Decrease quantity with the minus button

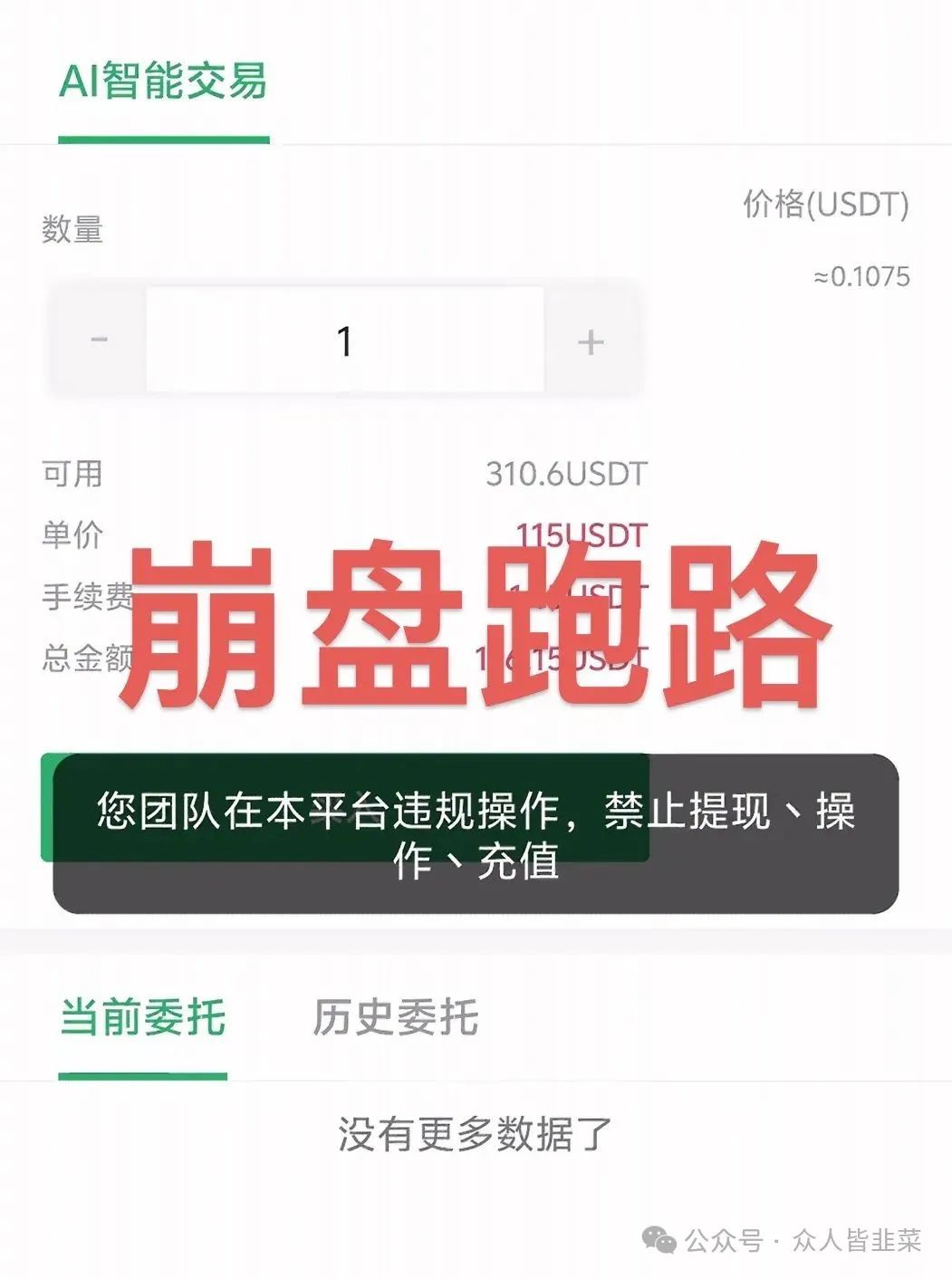coord(99,341)
